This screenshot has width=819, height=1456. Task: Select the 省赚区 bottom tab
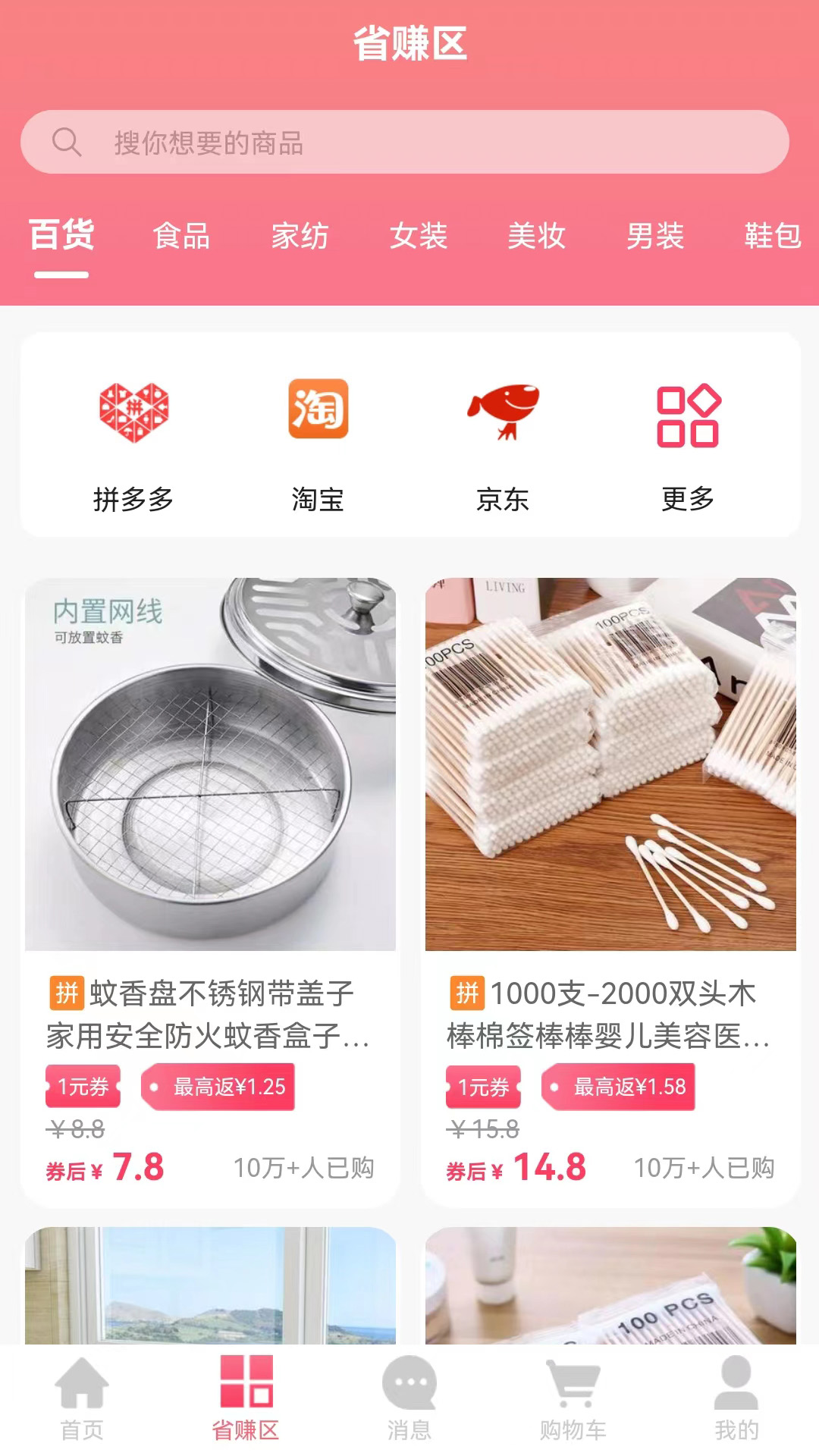click(246, 1399)
